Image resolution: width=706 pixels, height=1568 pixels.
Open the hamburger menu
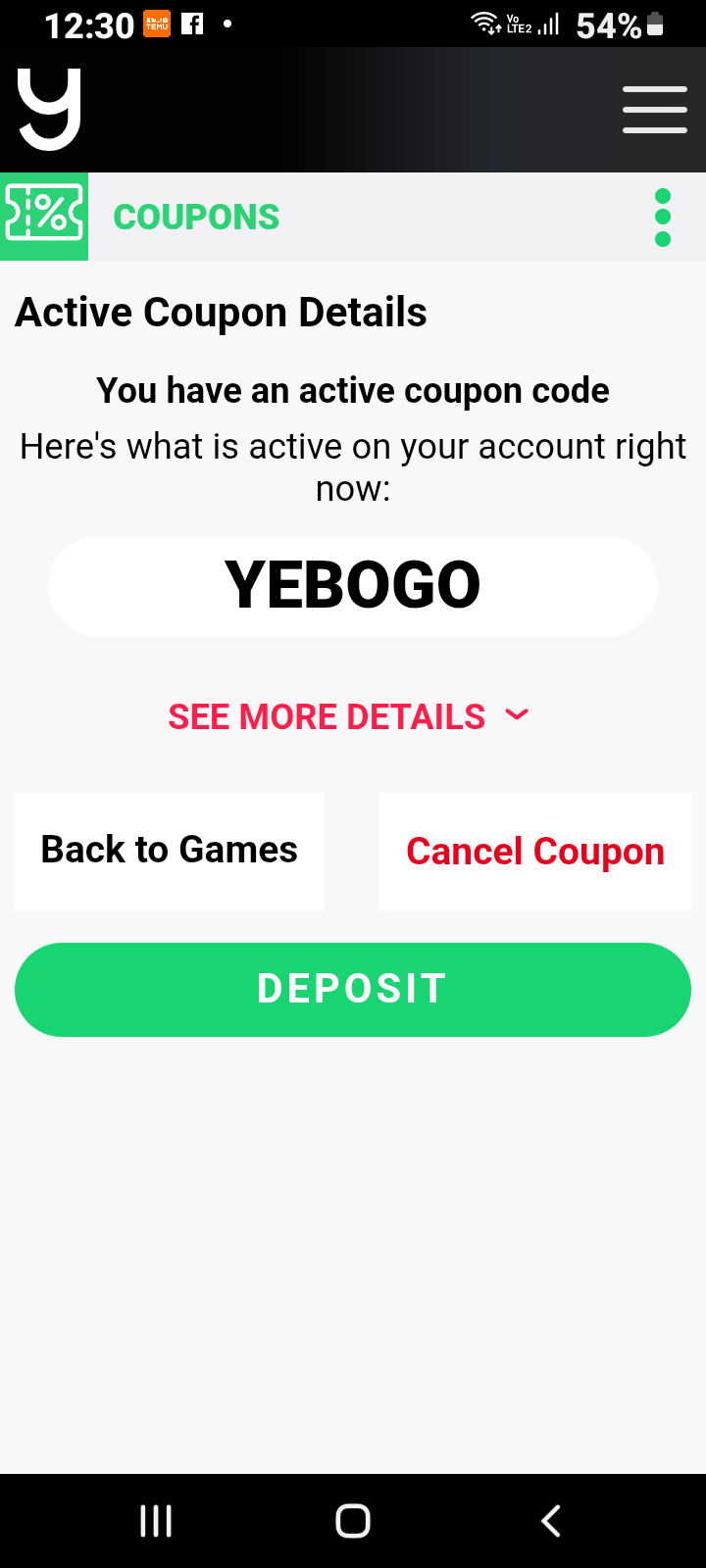tap(654, 109)
